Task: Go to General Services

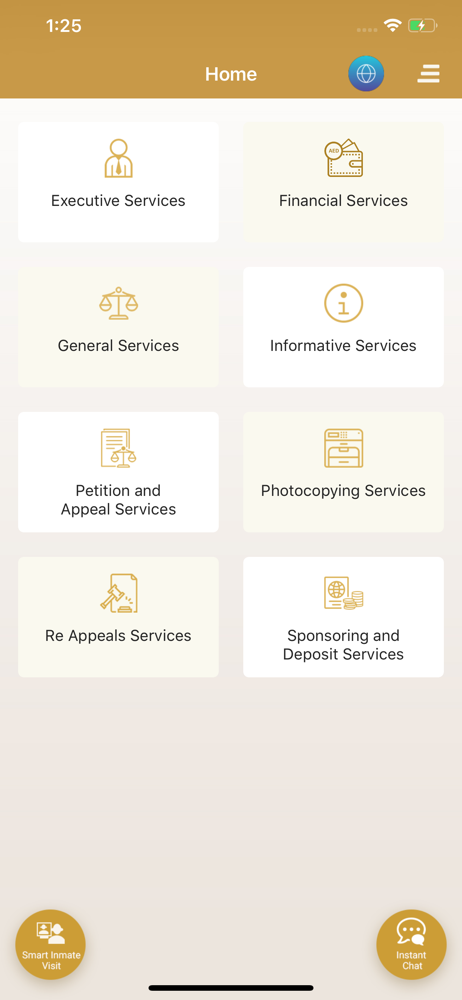Action: [x=118, y=327]
